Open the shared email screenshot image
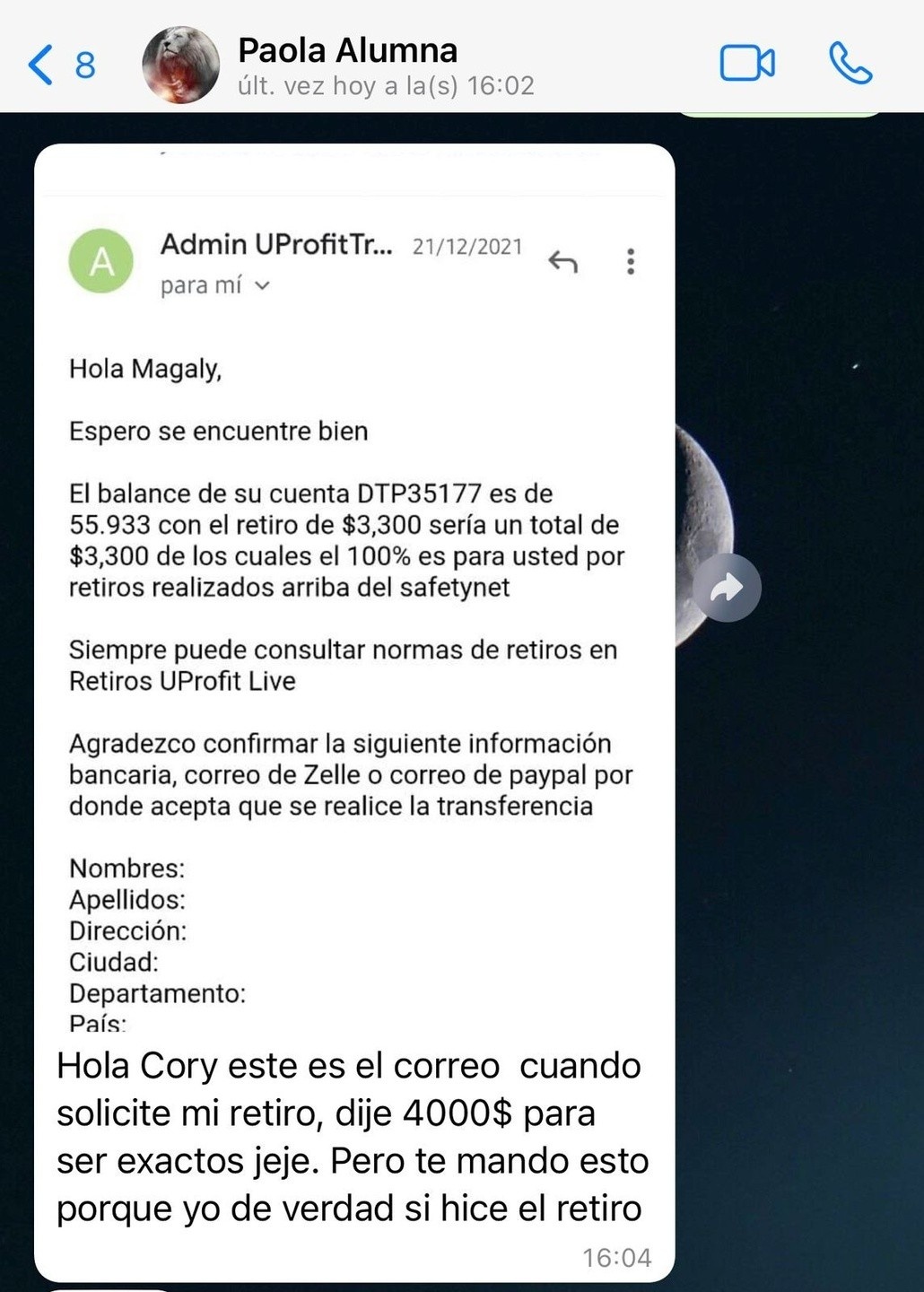 354,583
